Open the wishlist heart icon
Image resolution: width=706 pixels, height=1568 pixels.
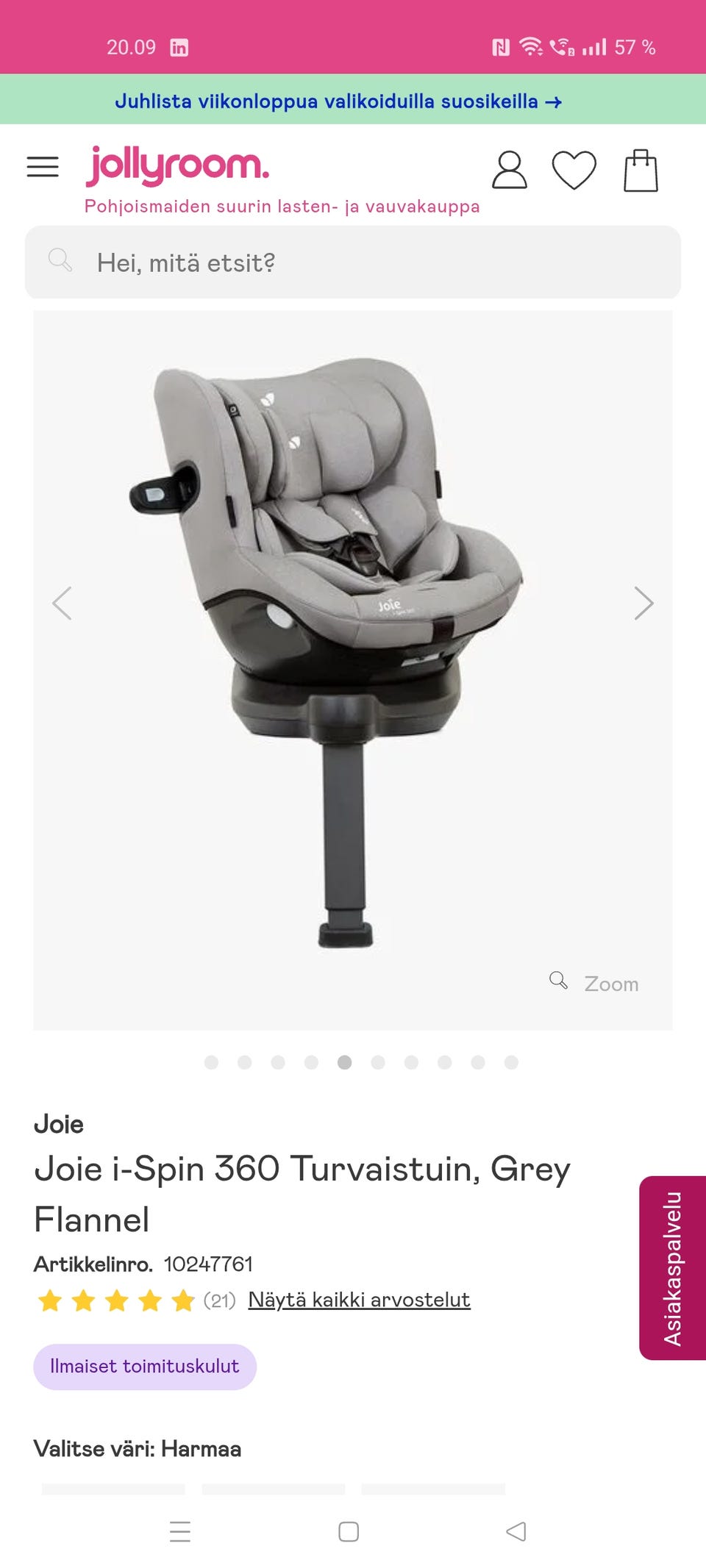coord(574,171)
